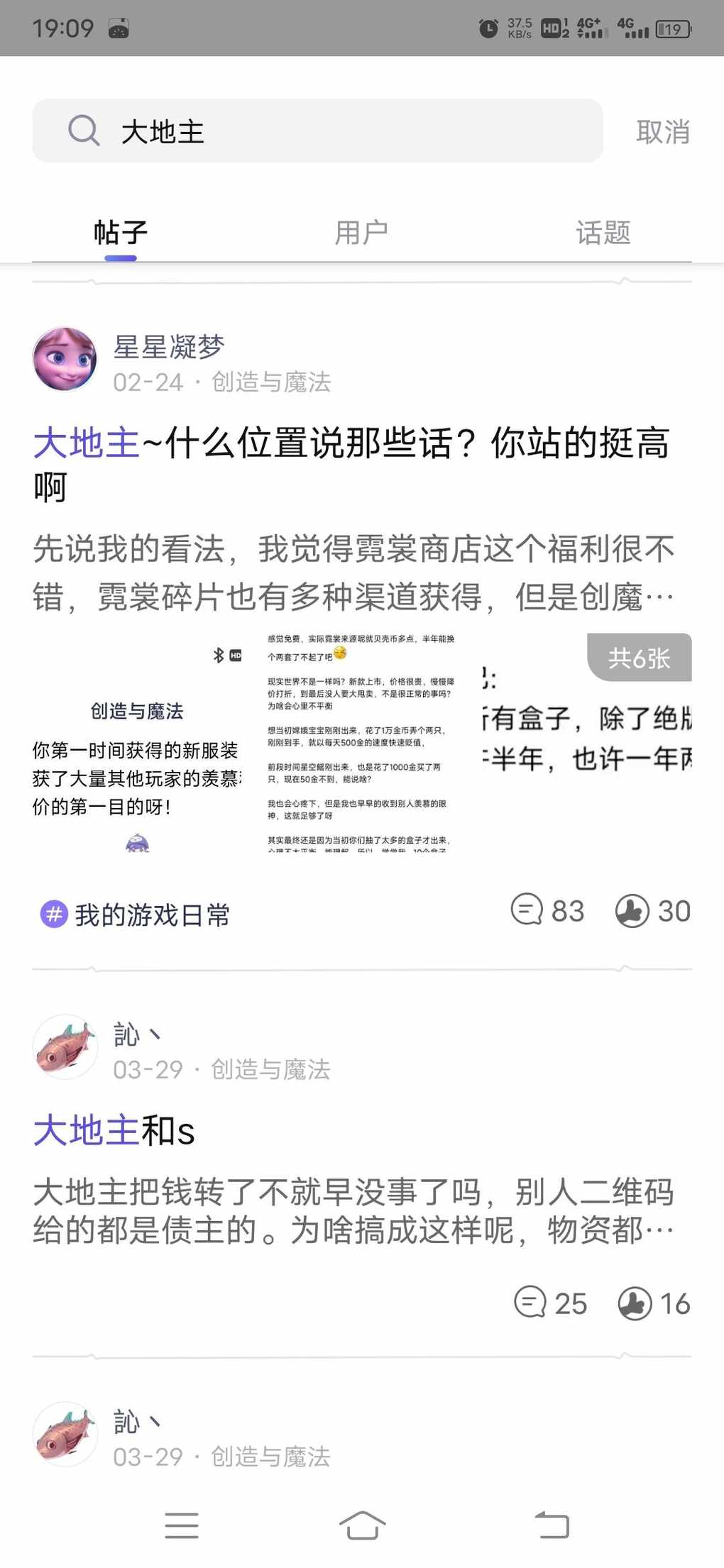Screen dimensions: 724x1568
Task: Open comments on 星星凝梦's post with 83
Action: point(547,910)
